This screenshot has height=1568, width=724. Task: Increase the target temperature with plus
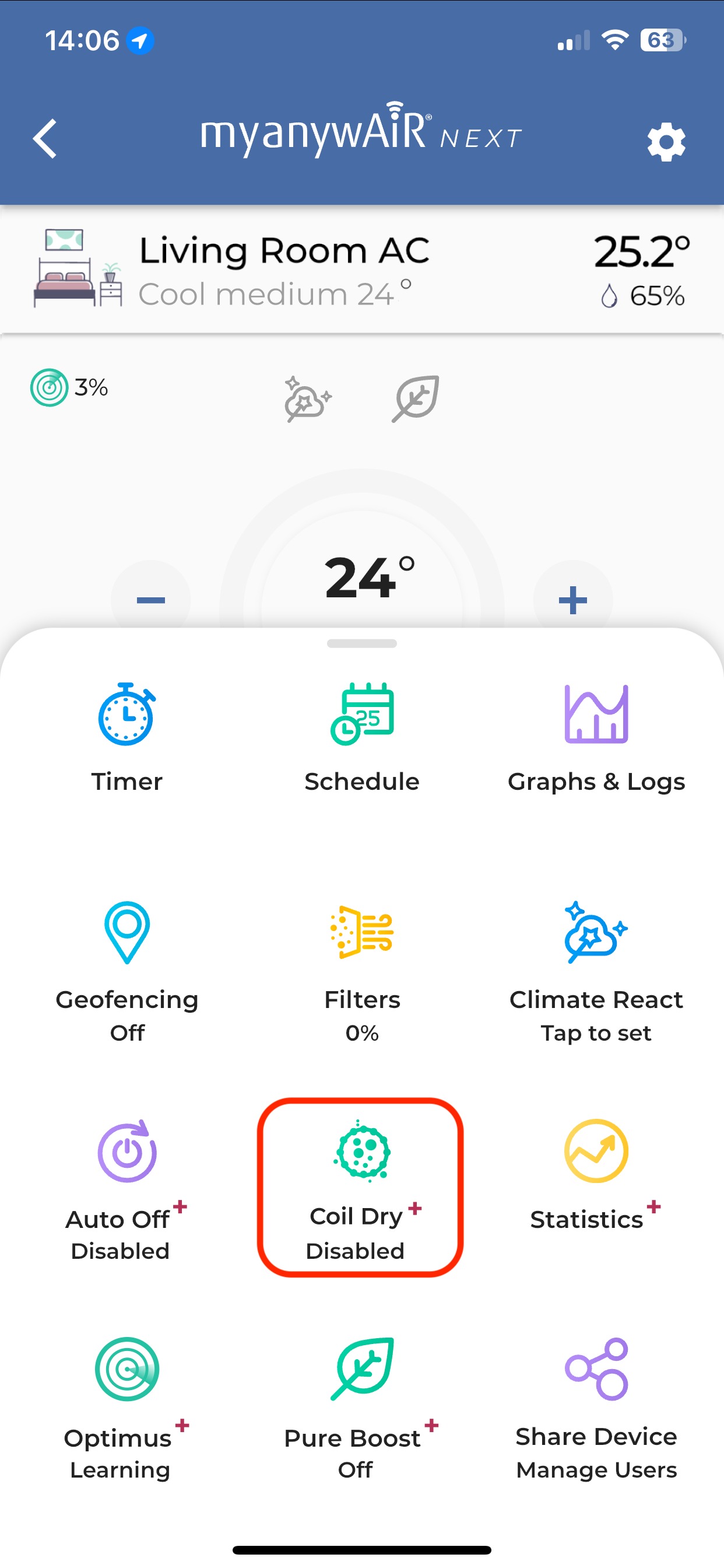pos(572,600)
